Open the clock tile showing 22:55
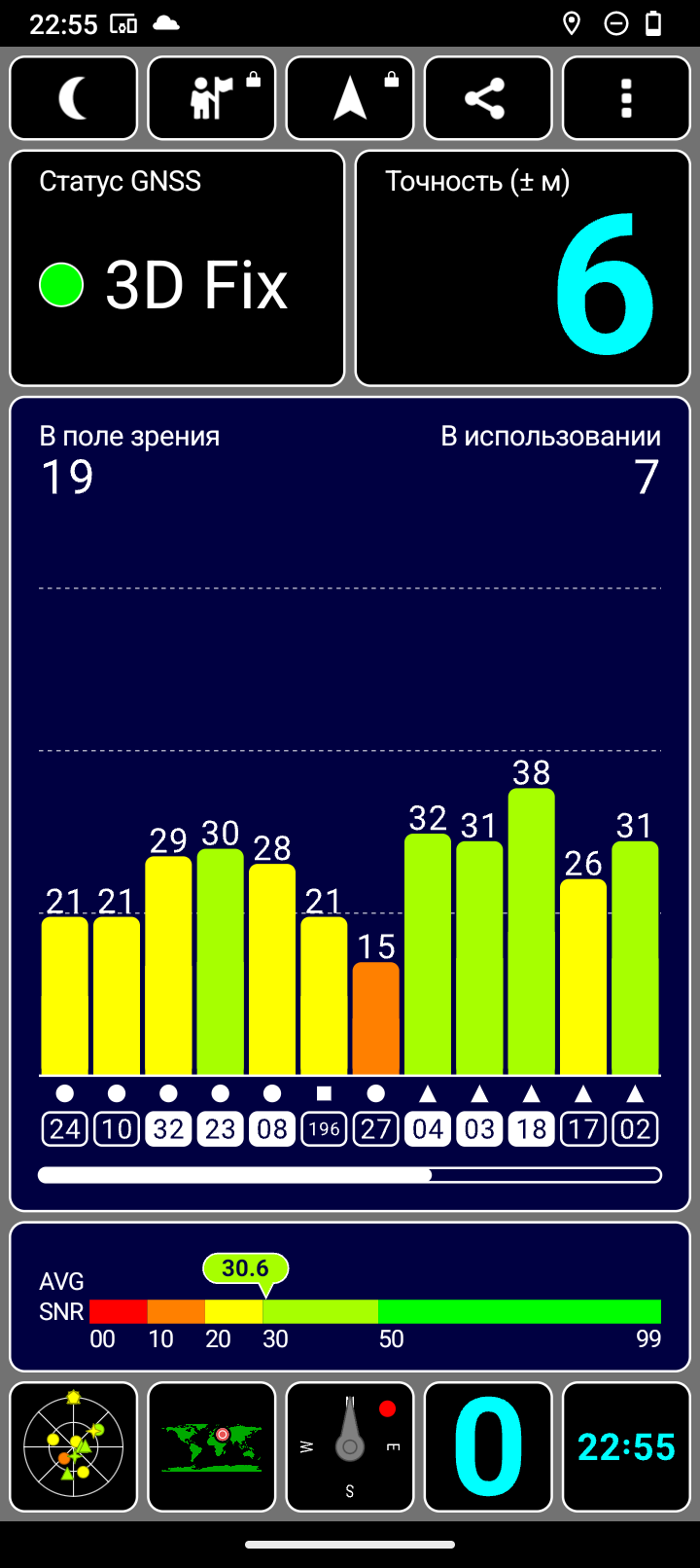 (x=626, y=1446)
